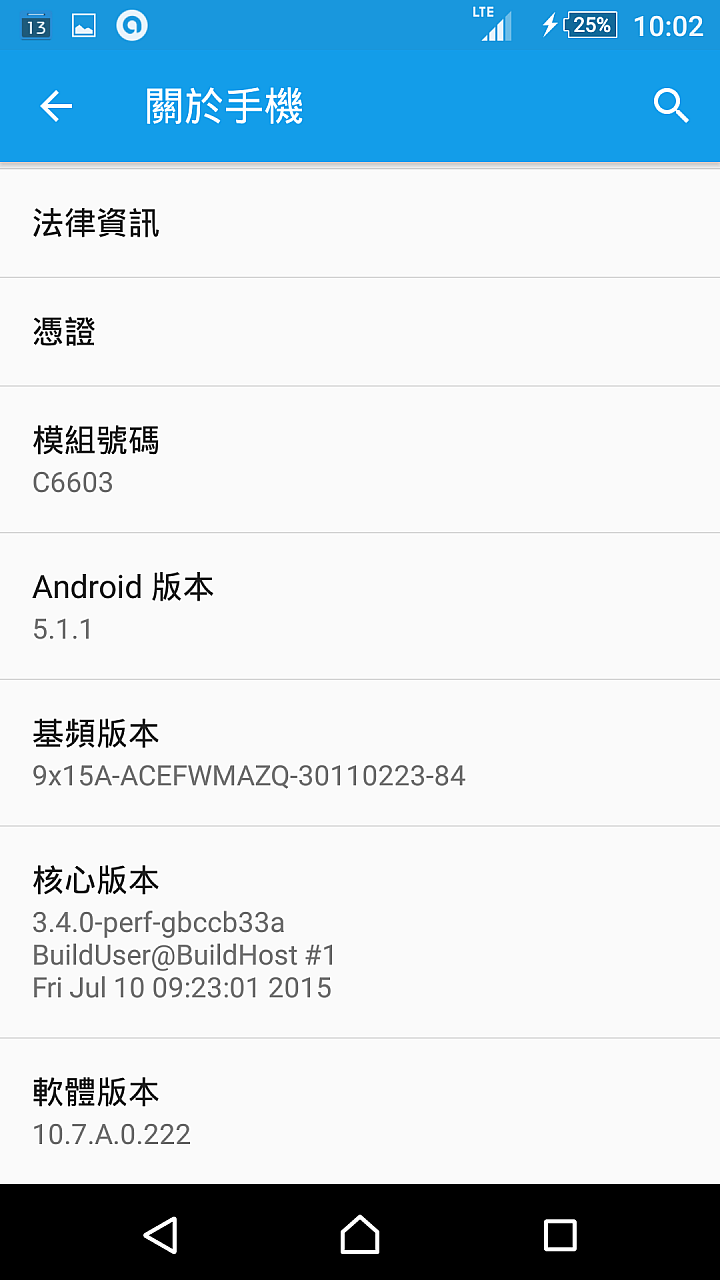The image size is (720, 1280).
Task: Select the 基頻版本 row
Action: point(360,753)
